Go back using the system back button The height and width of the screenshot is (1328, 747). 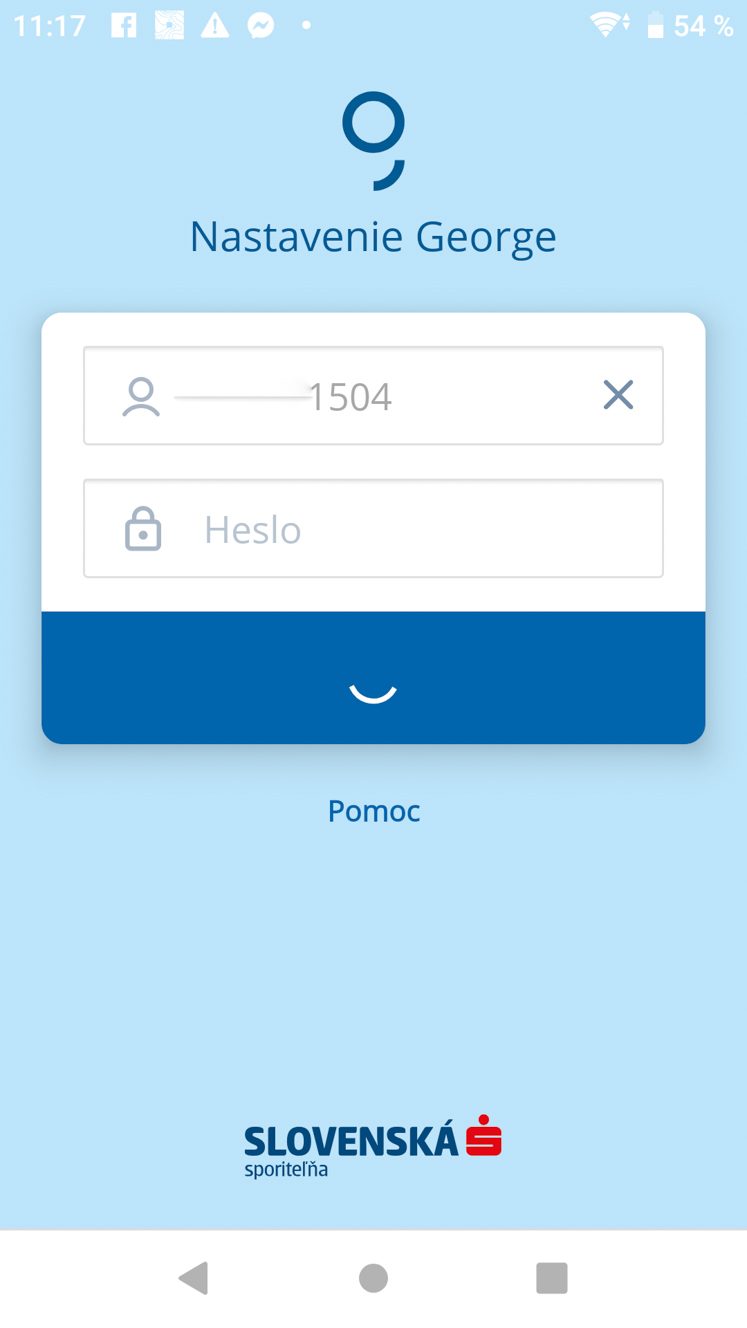[193, 1278]
